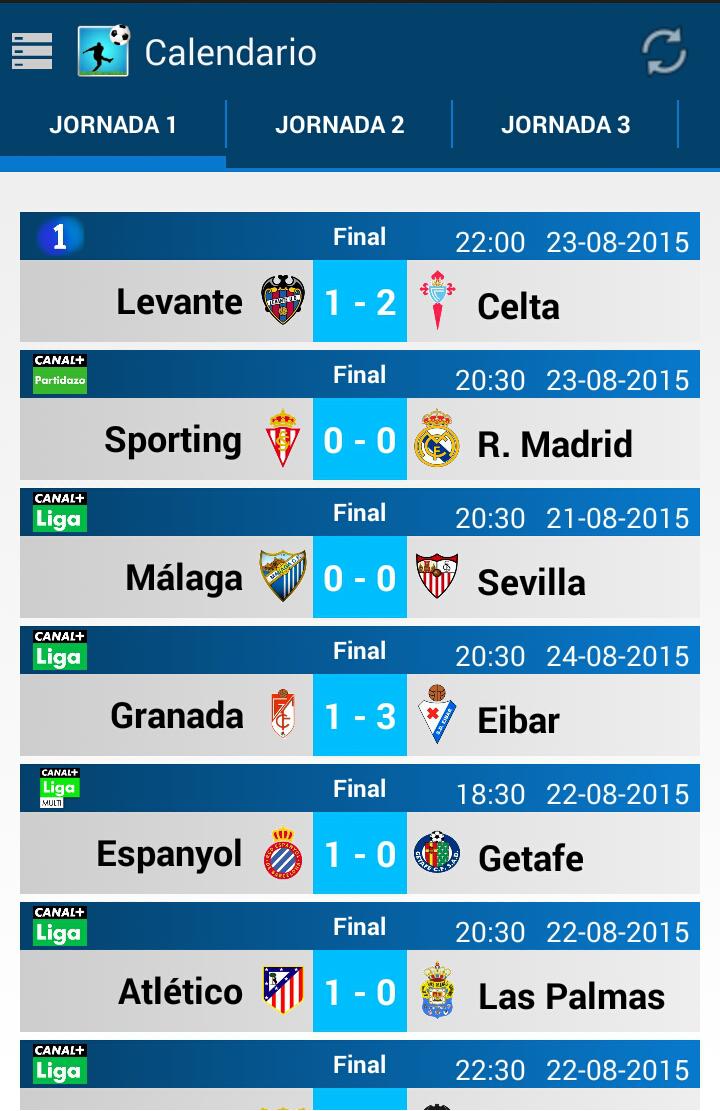Image resolution: width=720 pixels, height=1111 pixels.
Task: Click the 0 - 0 score of Sporting match
Action: 359,441
